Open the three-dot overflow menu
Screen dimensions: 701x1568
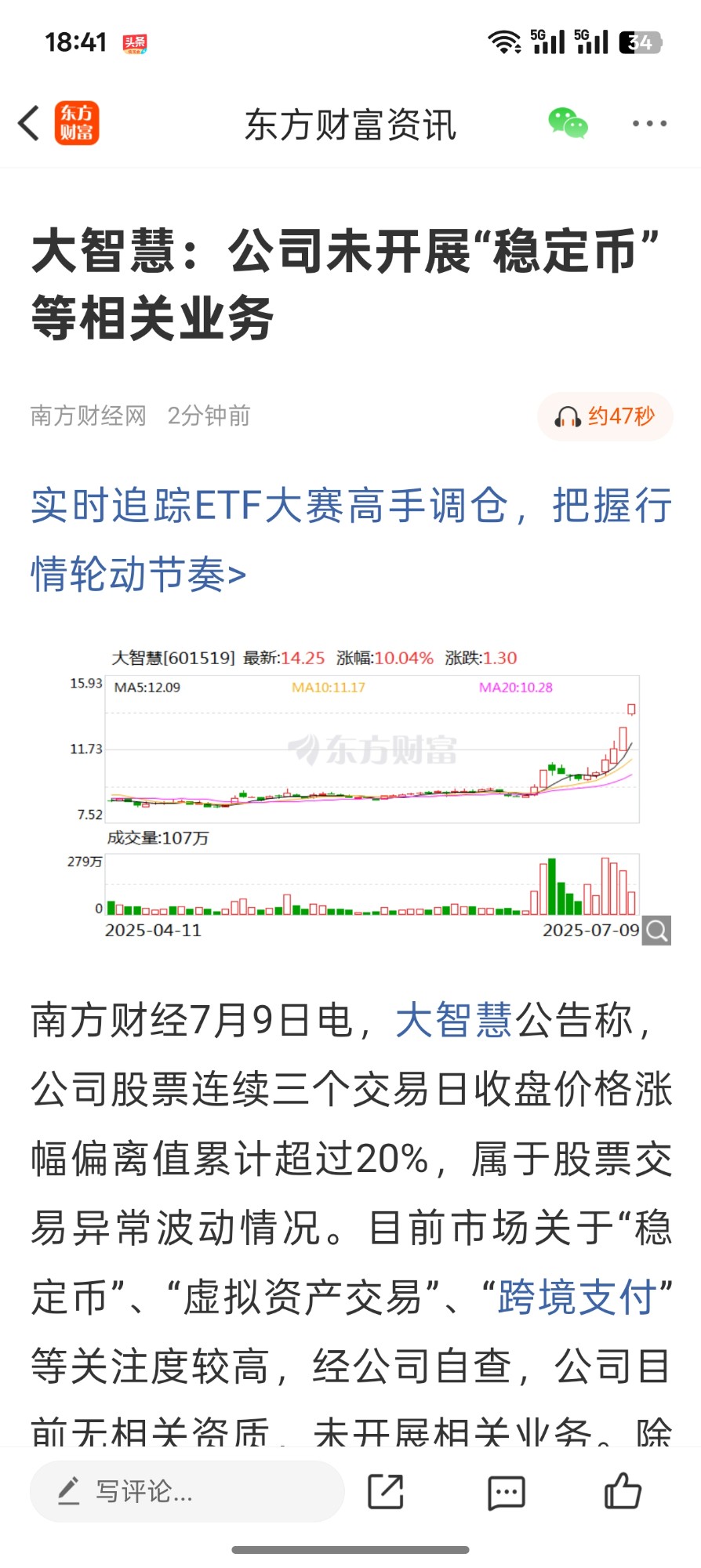[649, 124]
